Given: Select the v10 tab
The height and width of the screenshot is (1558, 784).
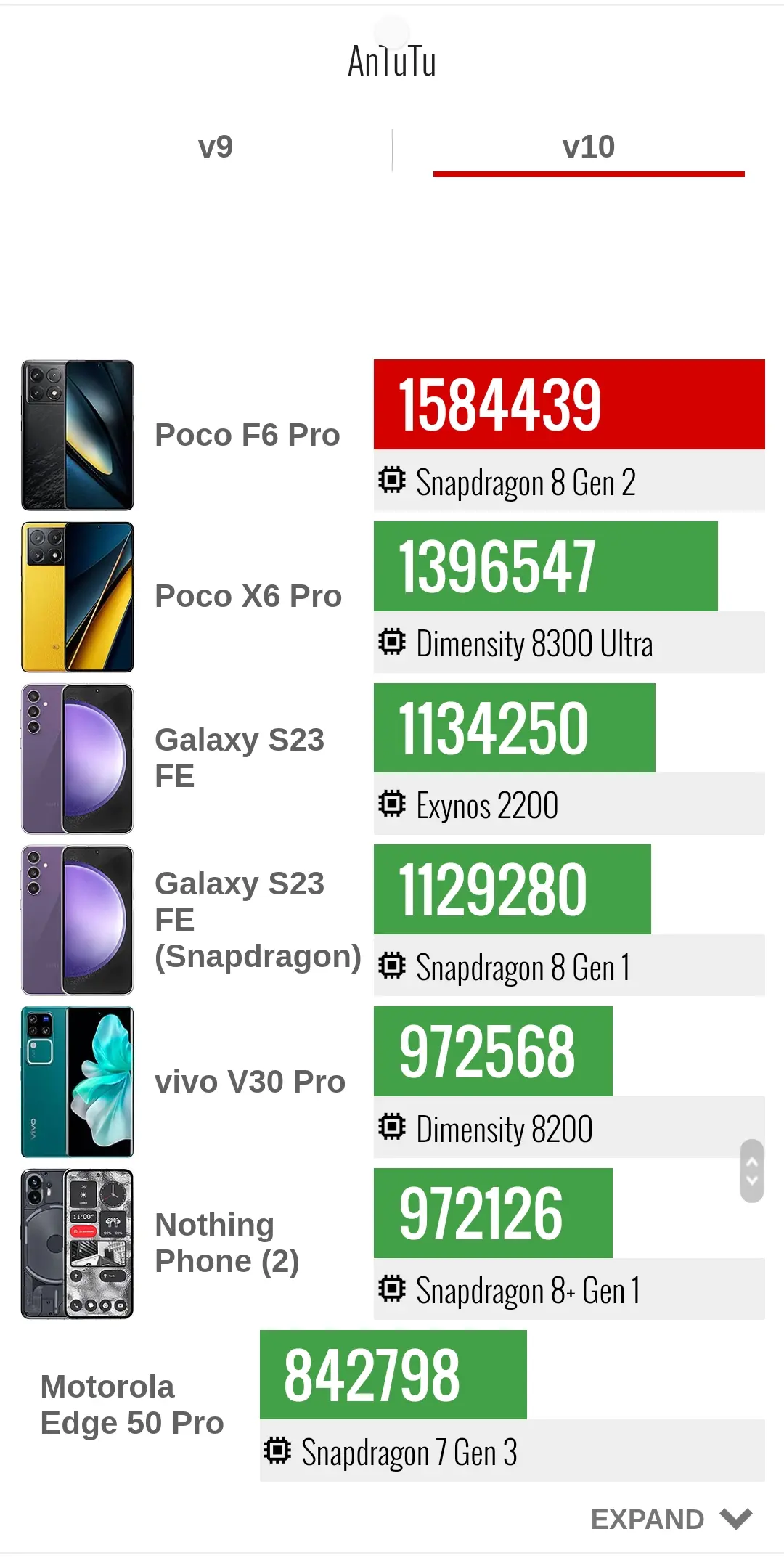Looking at the screenshot, I should (588, 147).
